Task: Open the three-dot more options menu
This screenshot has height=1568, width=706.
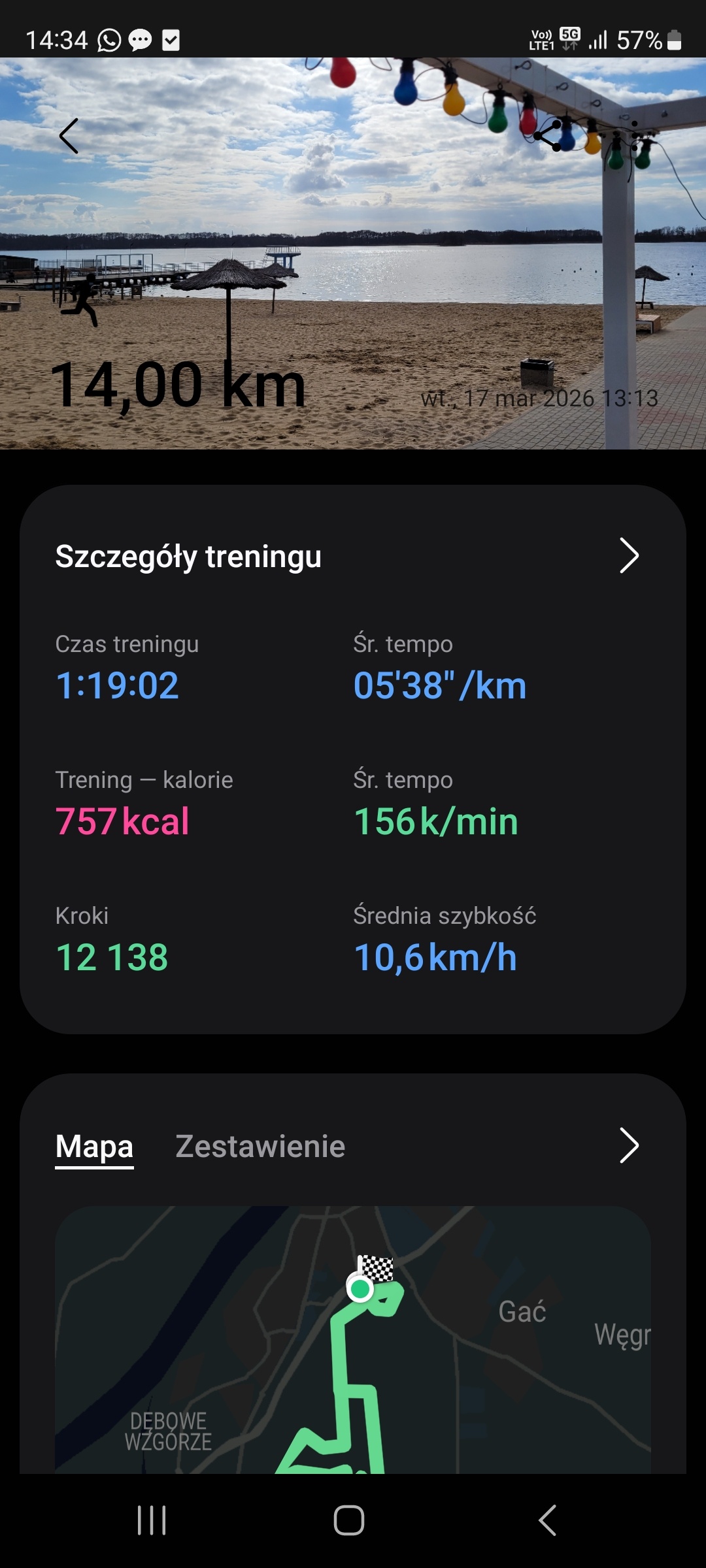Action: tap(634, 136)
